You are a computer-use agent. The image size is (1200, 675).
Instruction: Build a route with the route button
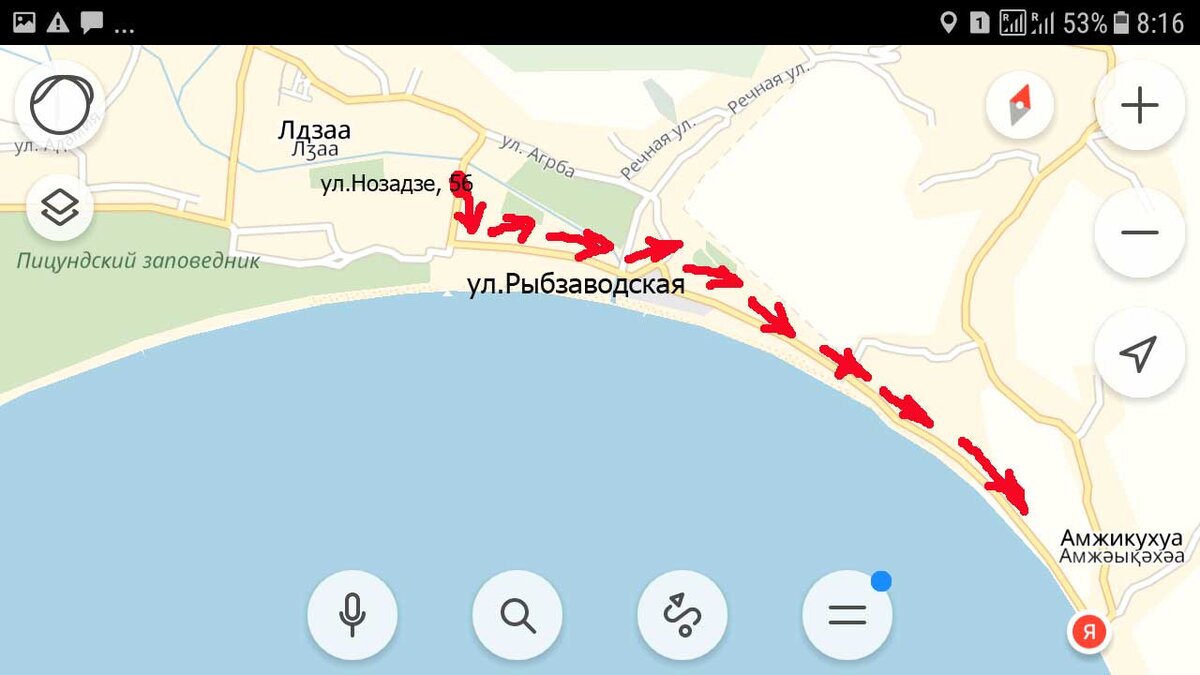[x=682, y=615]
